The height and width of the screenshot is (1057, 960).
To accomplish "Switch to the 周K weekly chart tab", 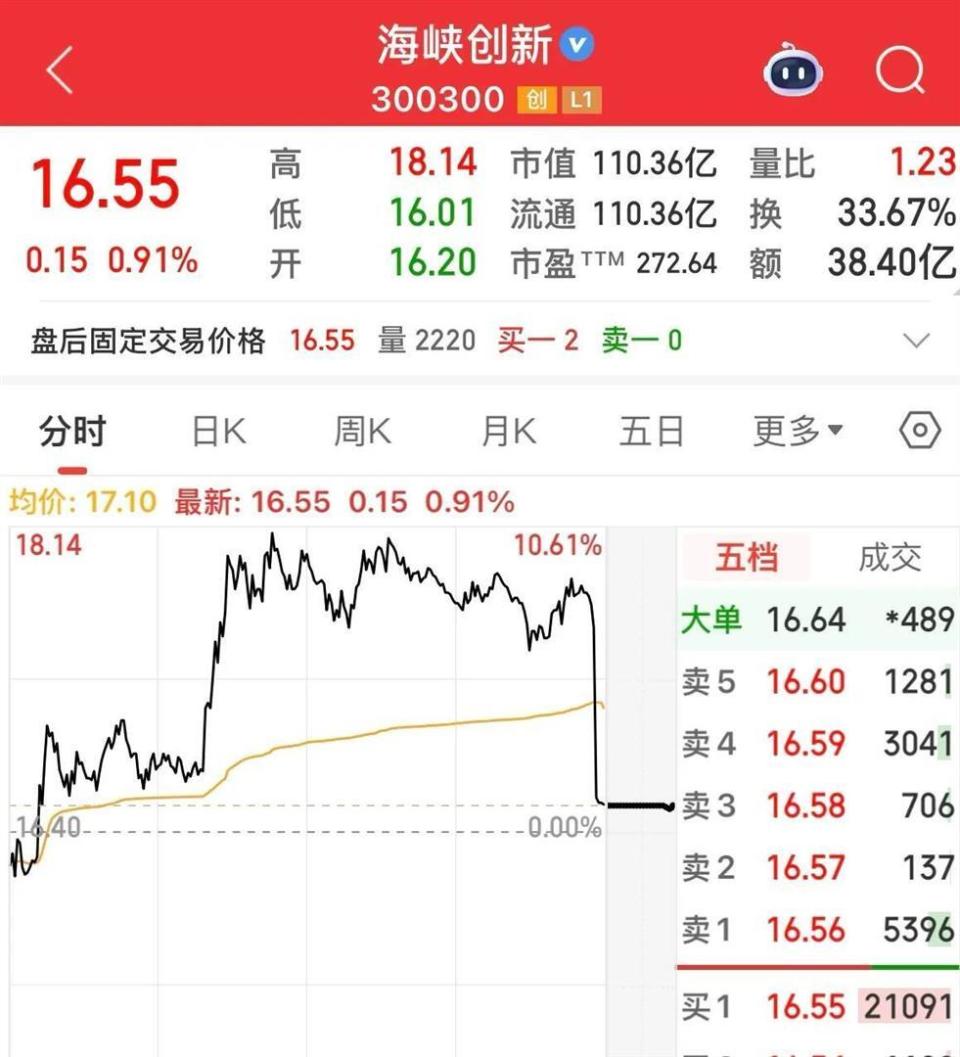I will point(360,430).
